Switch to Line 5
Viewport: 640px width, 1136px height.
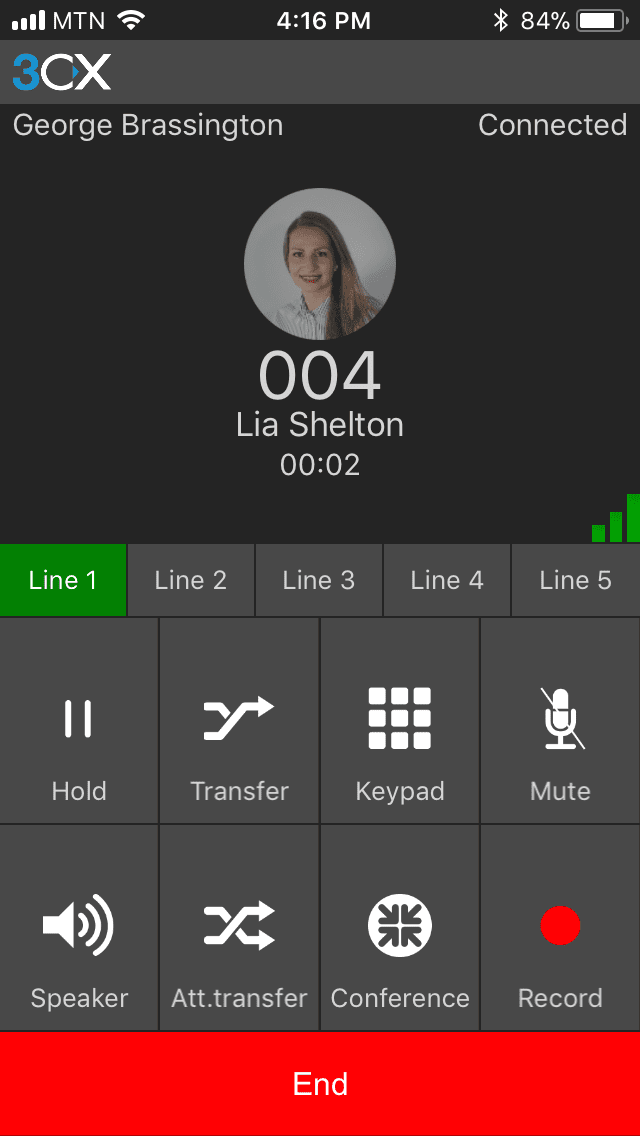[576, 580]
